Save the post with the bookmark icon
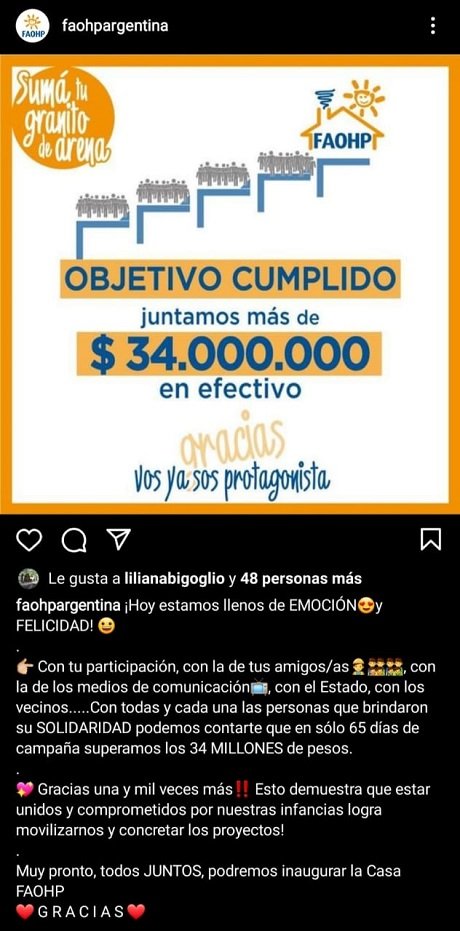460x931 pixels. point(430,539)
